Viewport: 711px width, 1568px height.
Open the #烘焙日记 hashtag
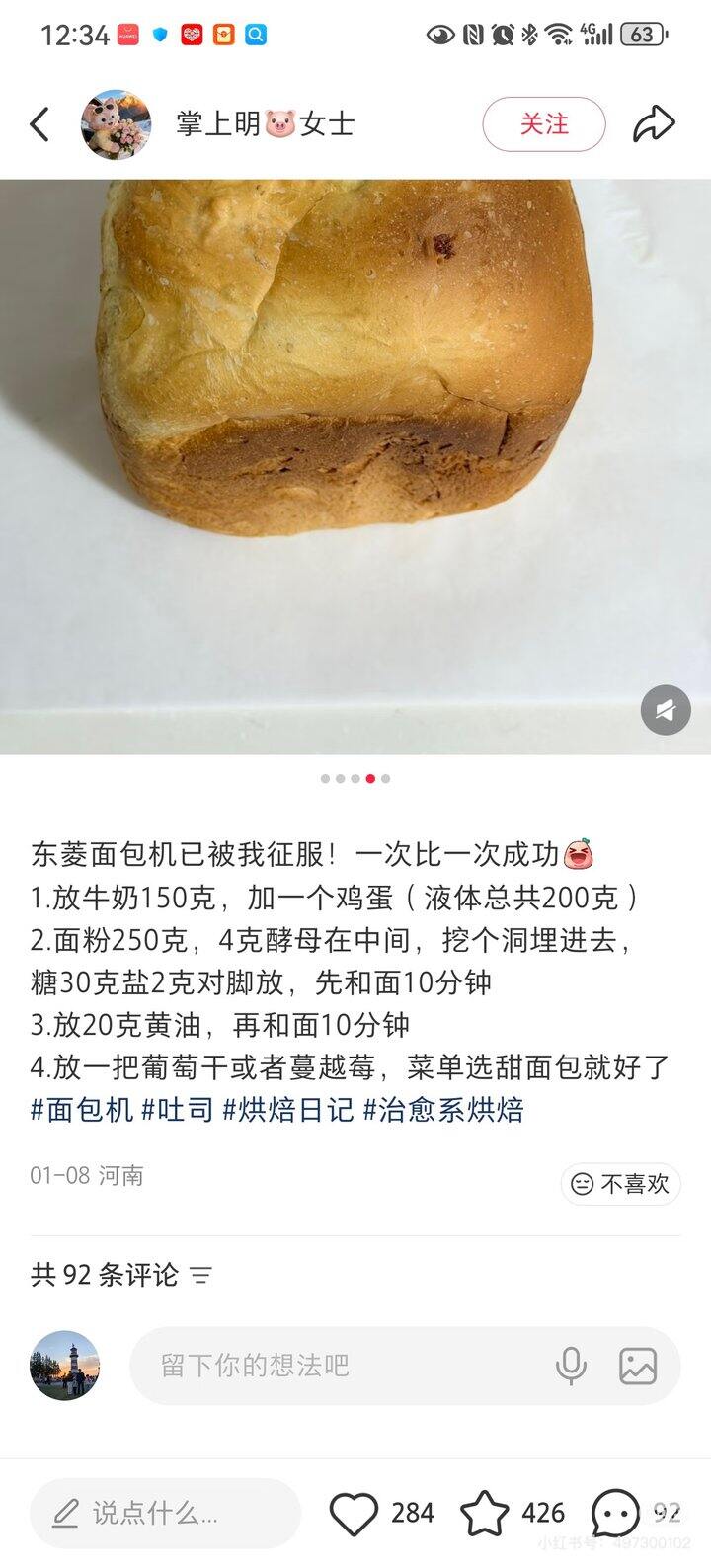pos(287,1109)
